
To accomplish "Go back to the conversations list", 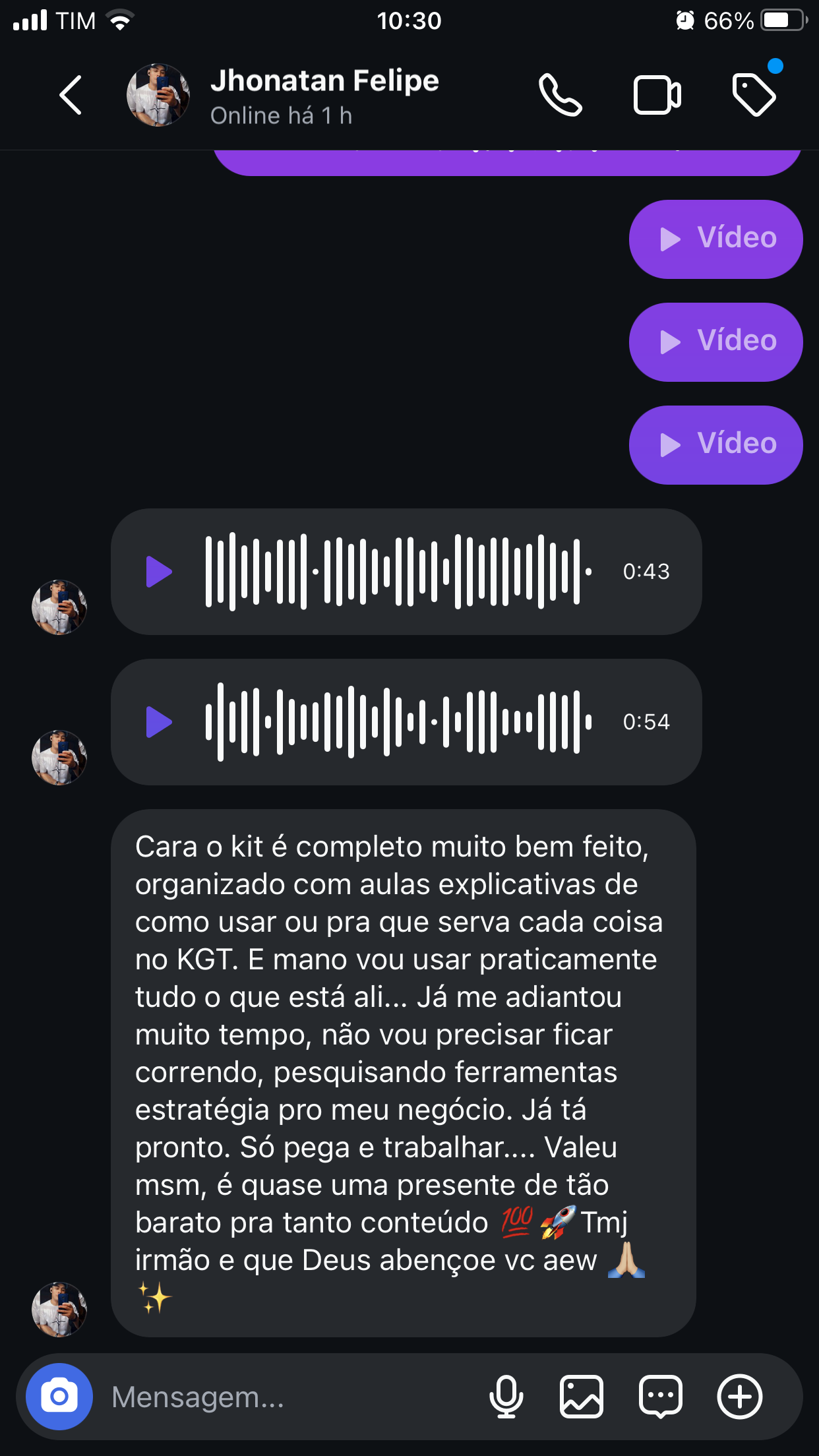I will coord(71,95).
